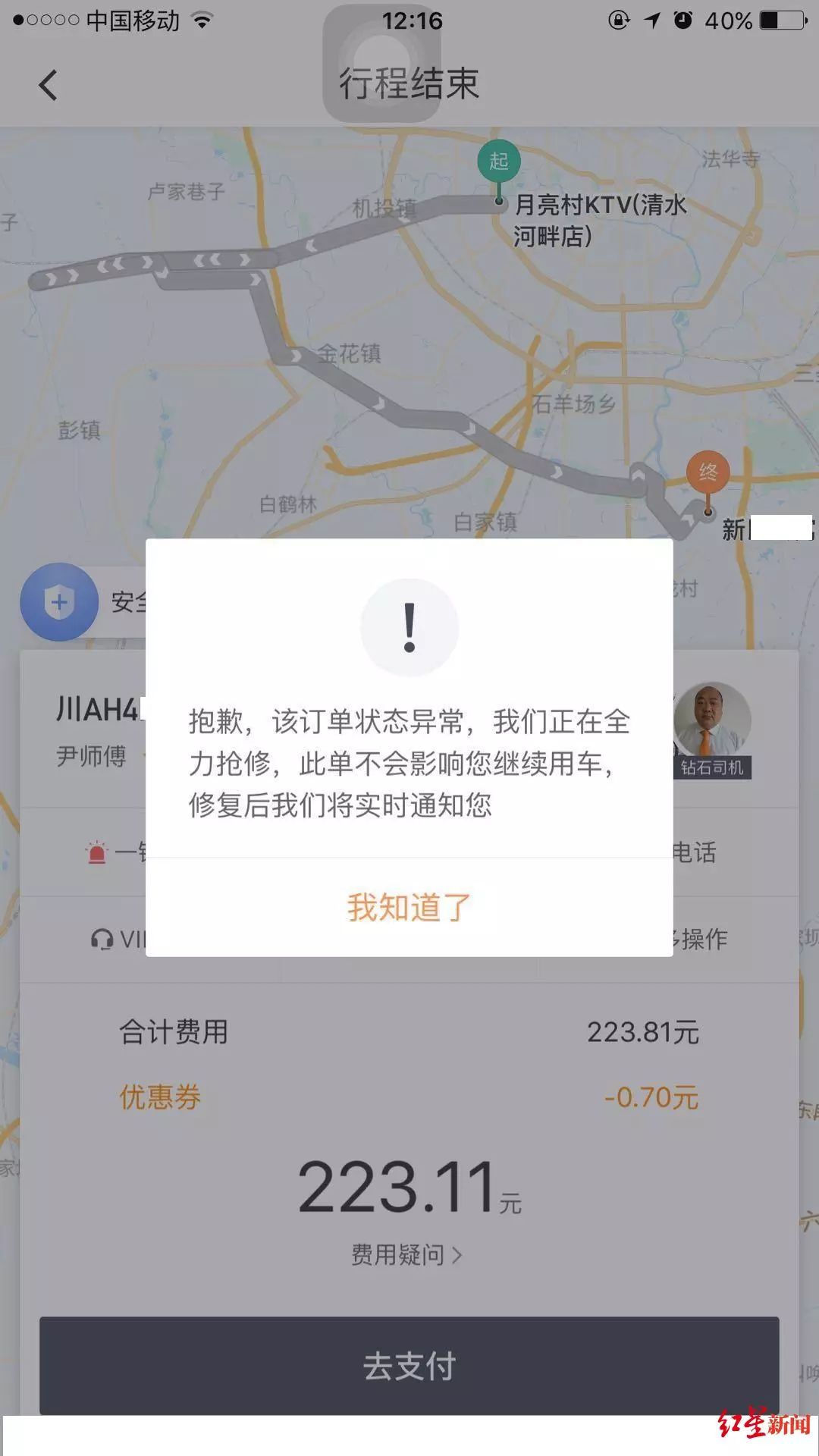Viewport: 819px width, 1456px height.
Task: Open the blue safety shield (安全) icon
Action: pos(59,600)
